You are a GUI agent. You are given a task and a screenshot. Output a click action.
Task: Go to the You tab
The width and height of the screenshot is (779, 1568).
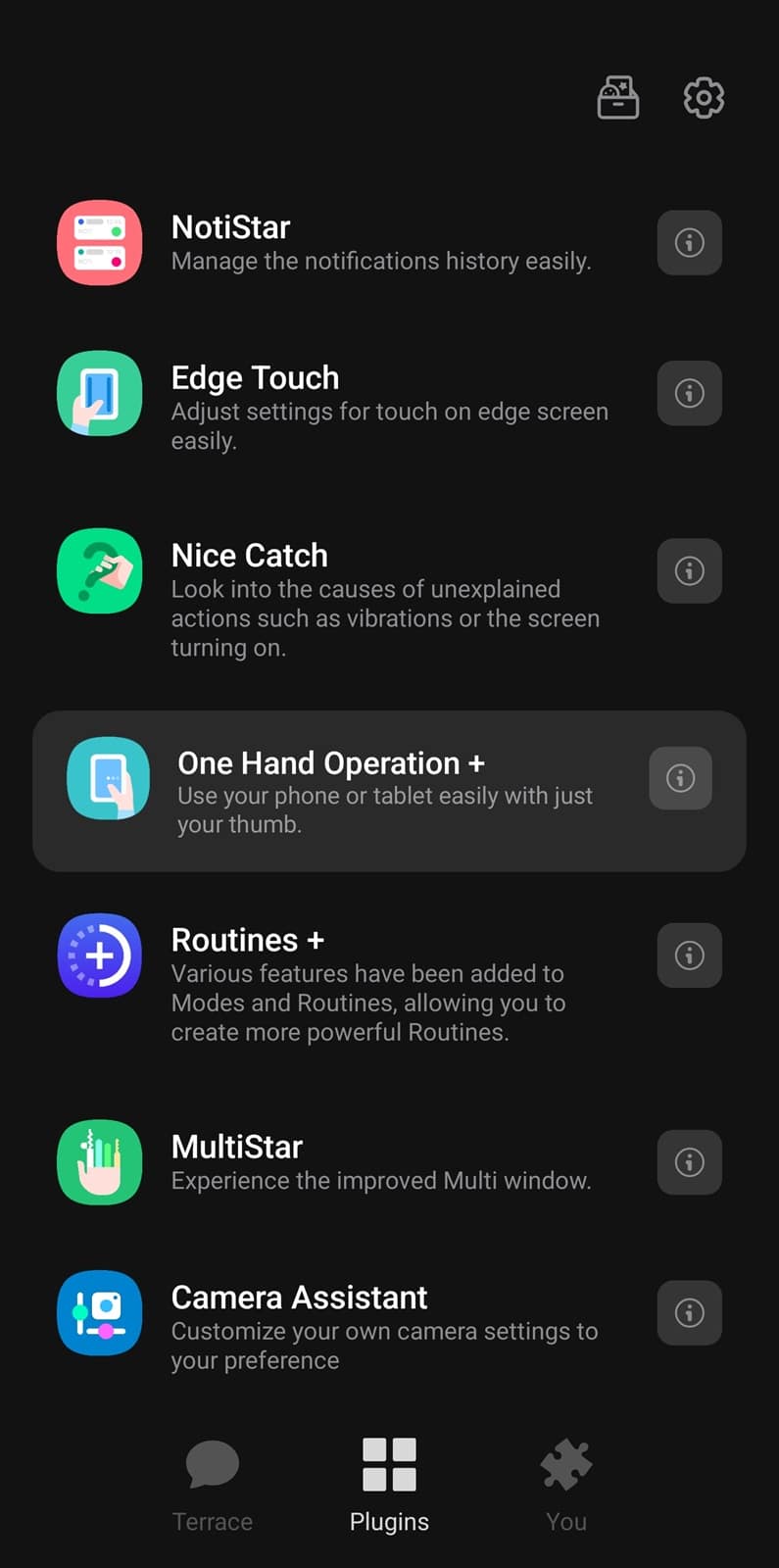tap(566, 1485)
